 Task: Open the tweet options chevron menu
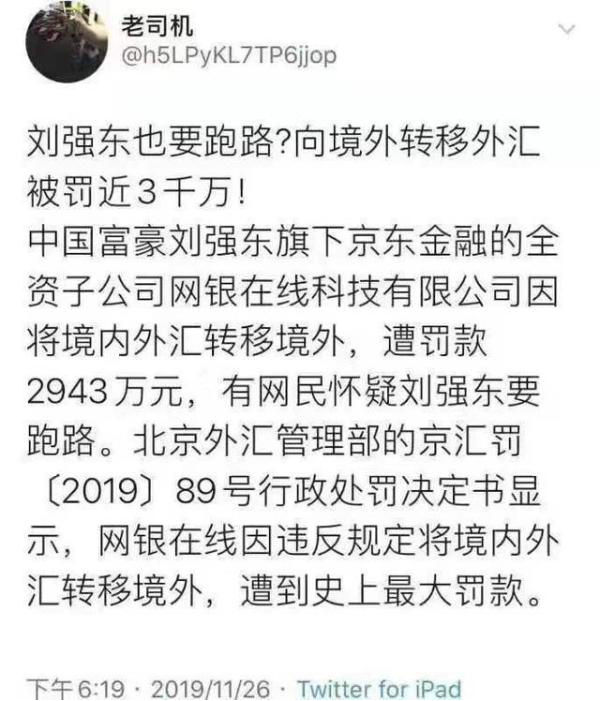click(x=568, y=31)
